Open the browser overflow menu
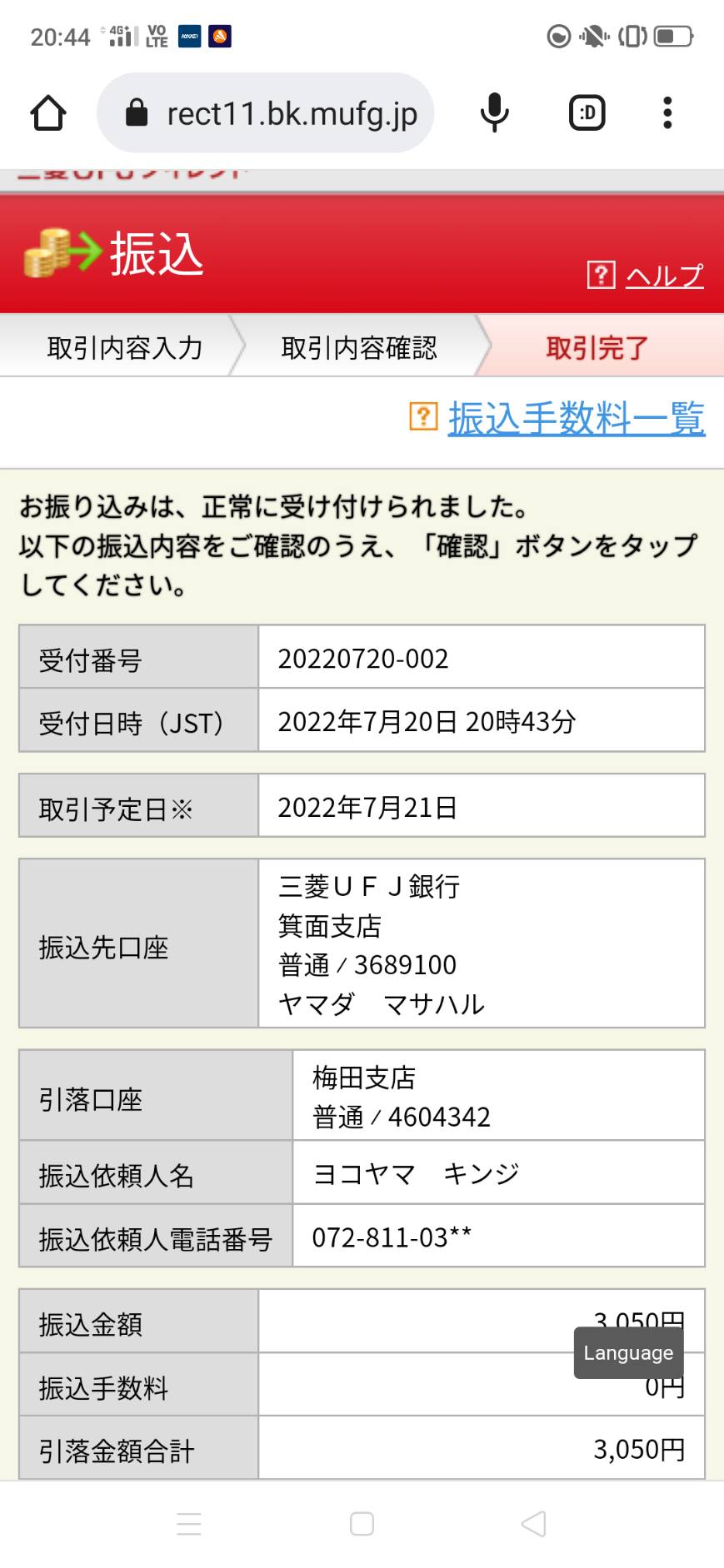The height and width of the screenshot is (1568, 724). tap(667, 113)
